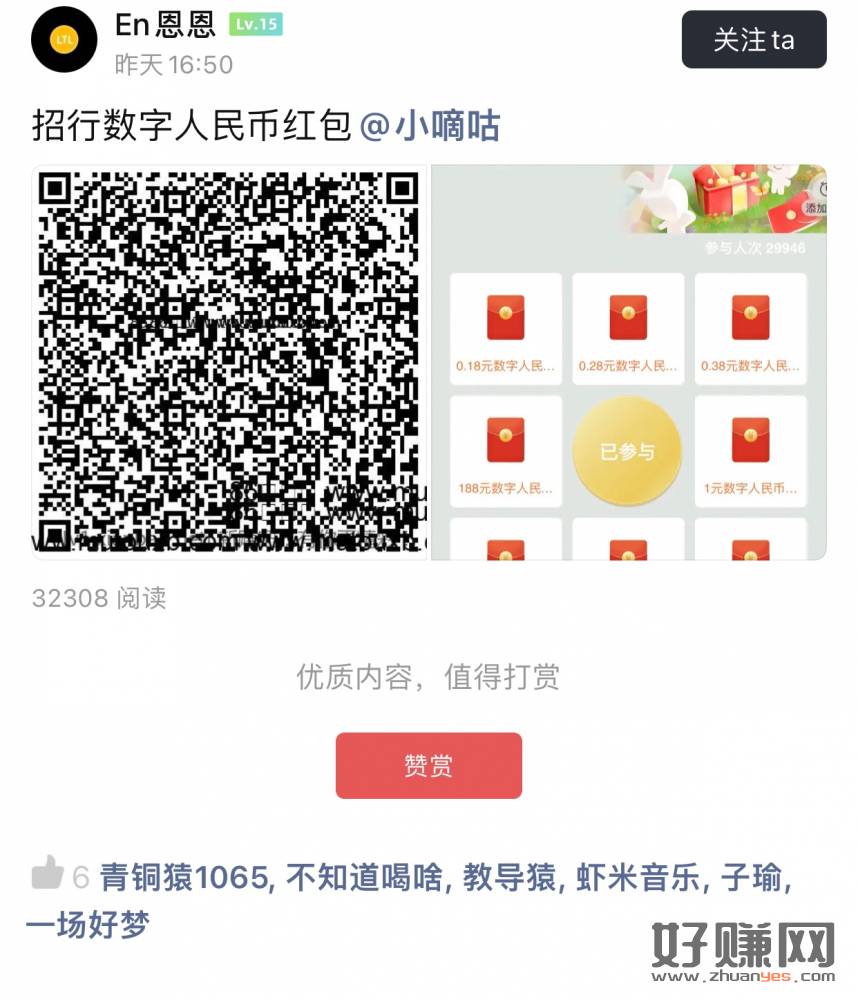
Task: View the red packet screenshot image
Action: pos(628,361)
